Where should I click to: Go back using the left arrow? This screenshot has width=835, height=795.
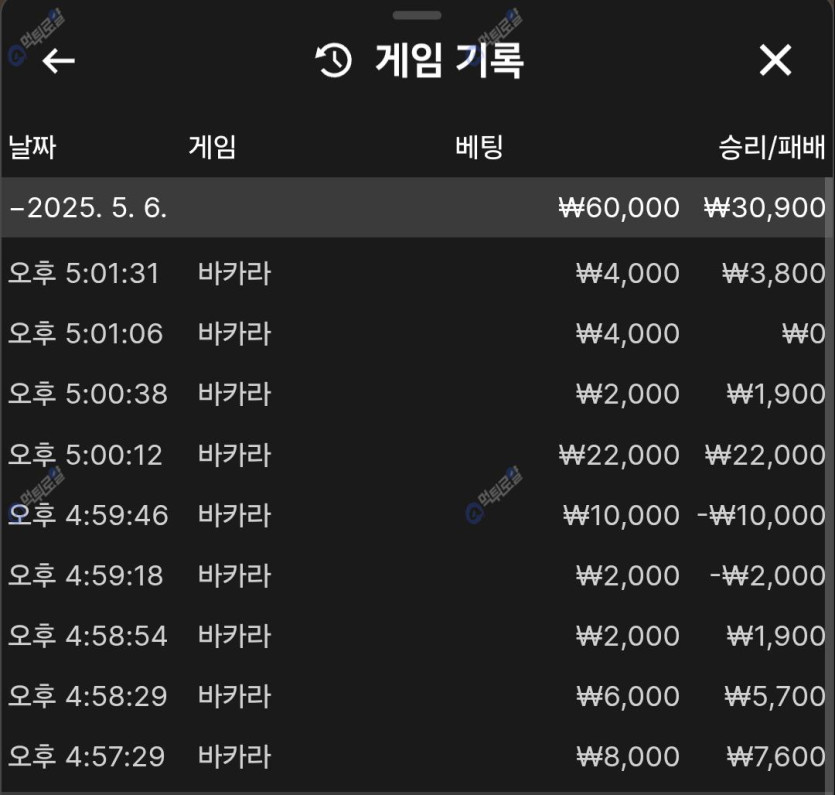58,61
